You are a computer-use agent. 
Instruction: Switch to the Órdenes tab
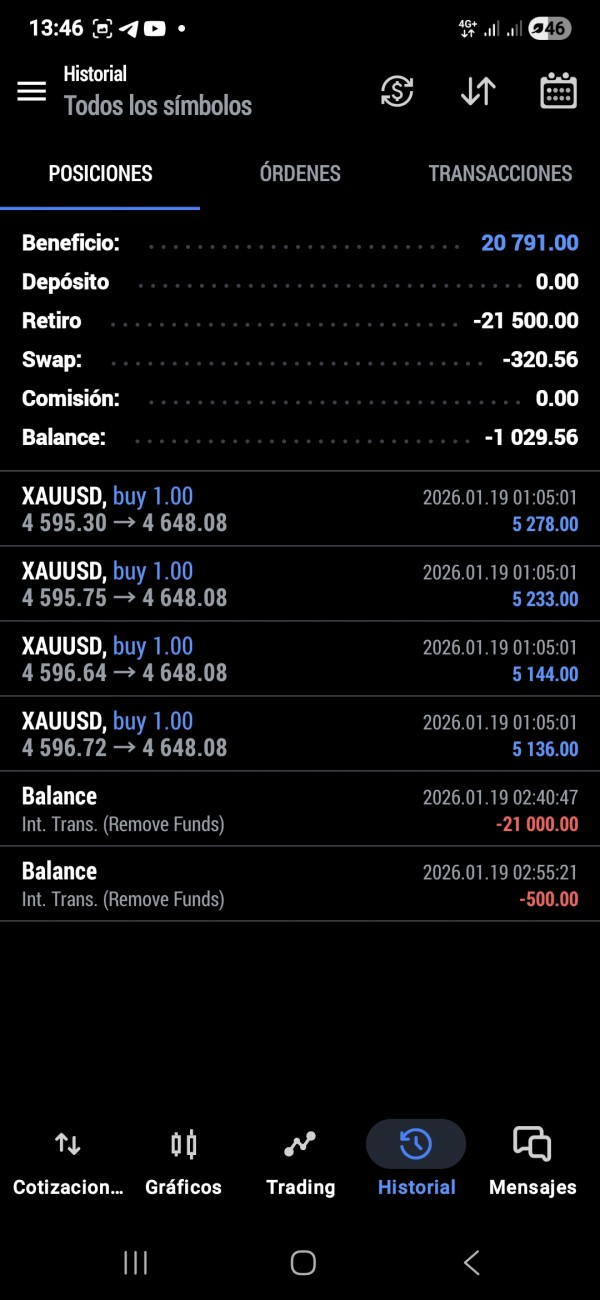point(300,173)
